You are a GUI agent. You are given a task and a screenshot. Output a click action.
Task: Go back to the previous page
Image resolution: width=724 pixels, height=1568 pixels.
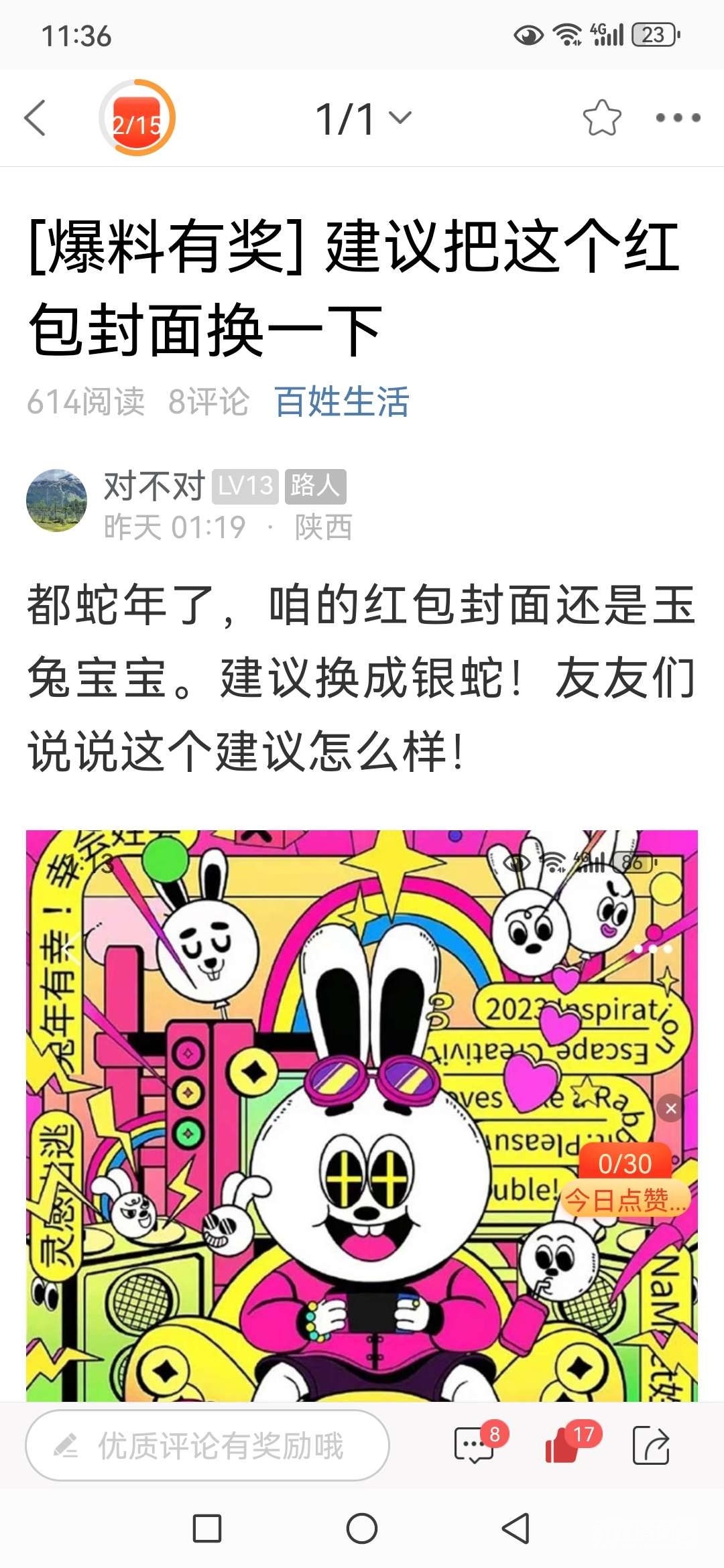point(35,118)
